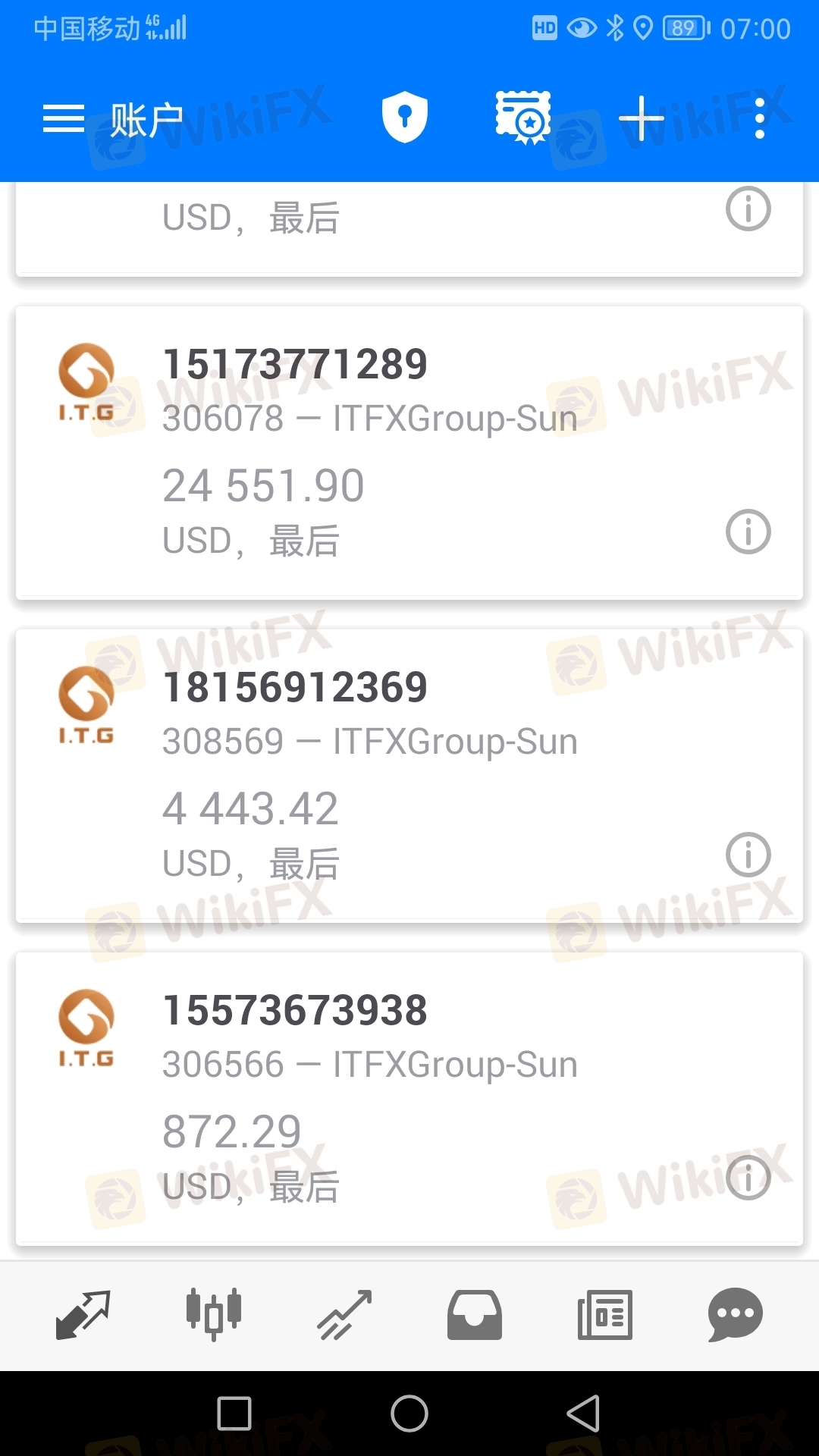Open the three-dot overflow menu
Viewport: 819px width, 1456px height.
[759, 118]
